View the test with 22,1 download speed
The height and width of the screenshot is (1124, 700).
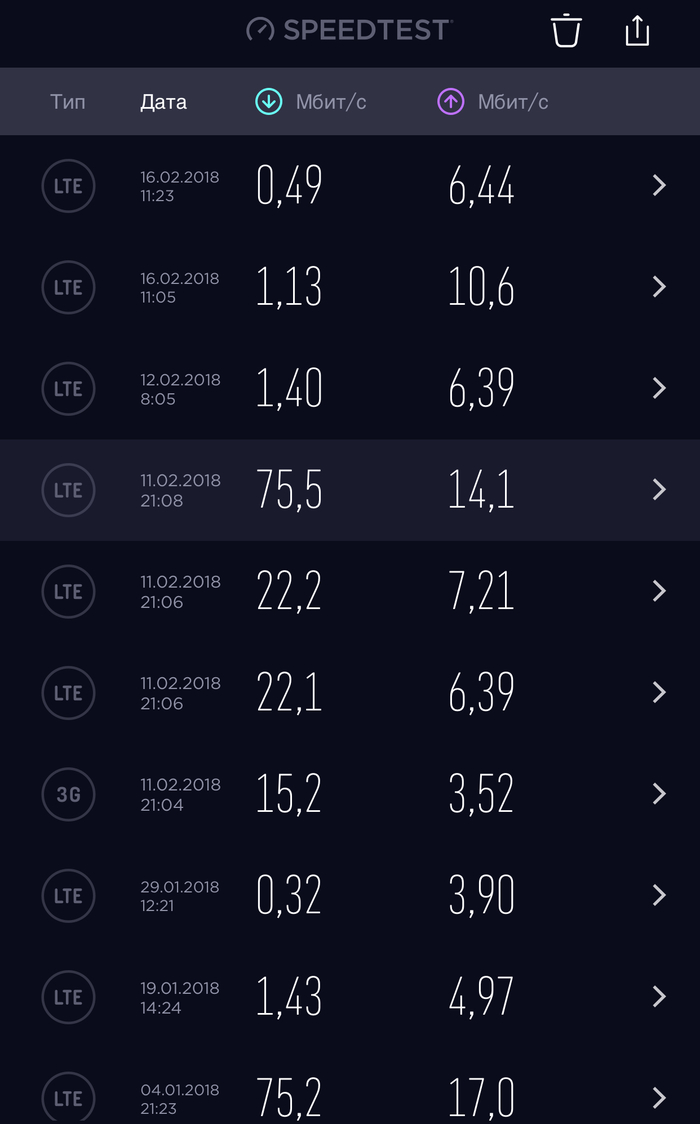pos(350,693)
